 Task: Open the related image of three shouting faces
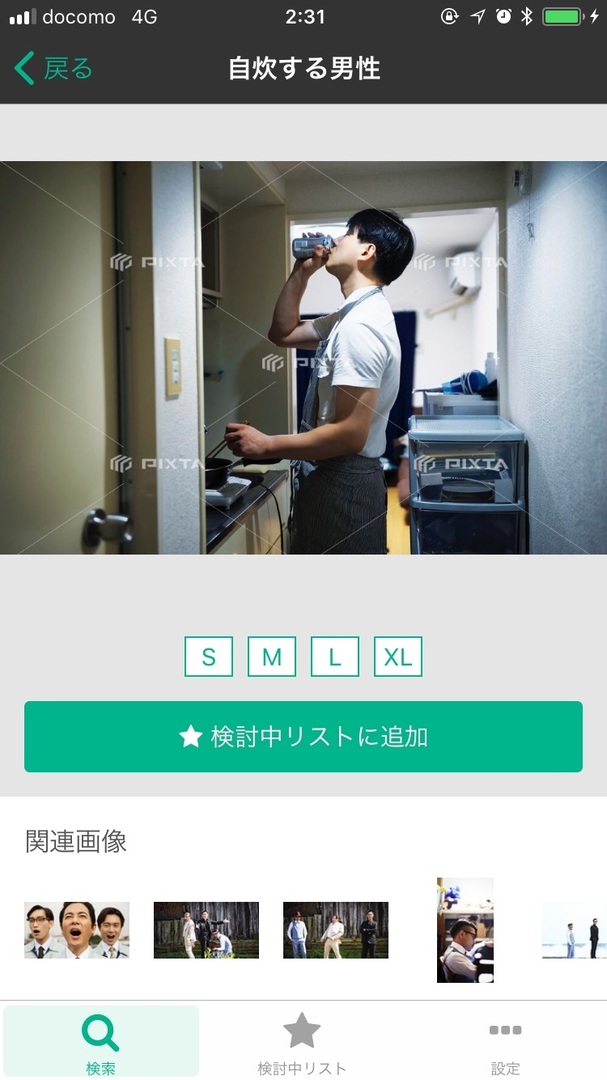coord(76,930)
